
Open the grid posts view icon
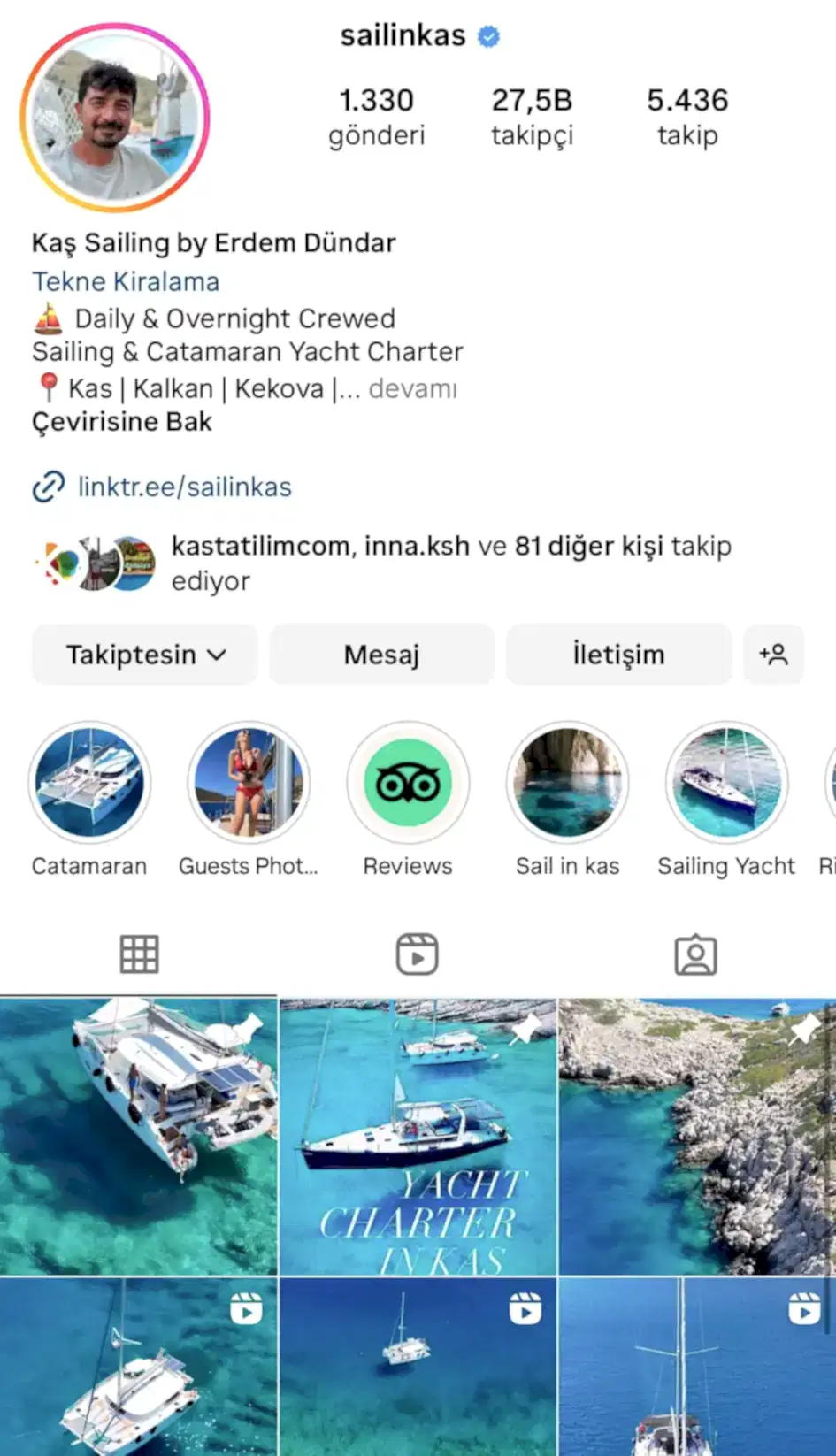139,954
